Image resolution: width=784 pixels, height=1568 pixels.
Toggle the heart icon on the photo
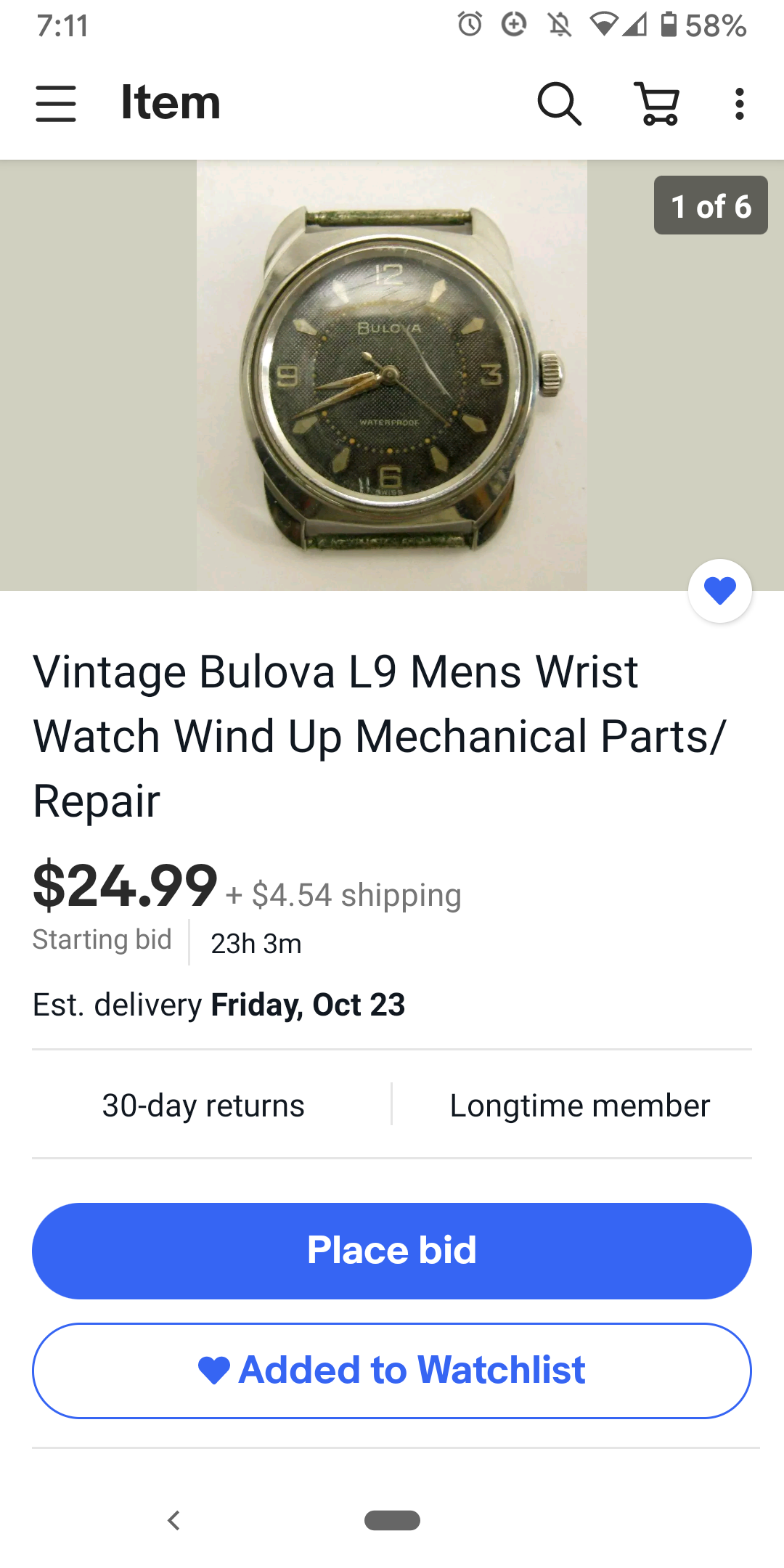coord(719,591)
